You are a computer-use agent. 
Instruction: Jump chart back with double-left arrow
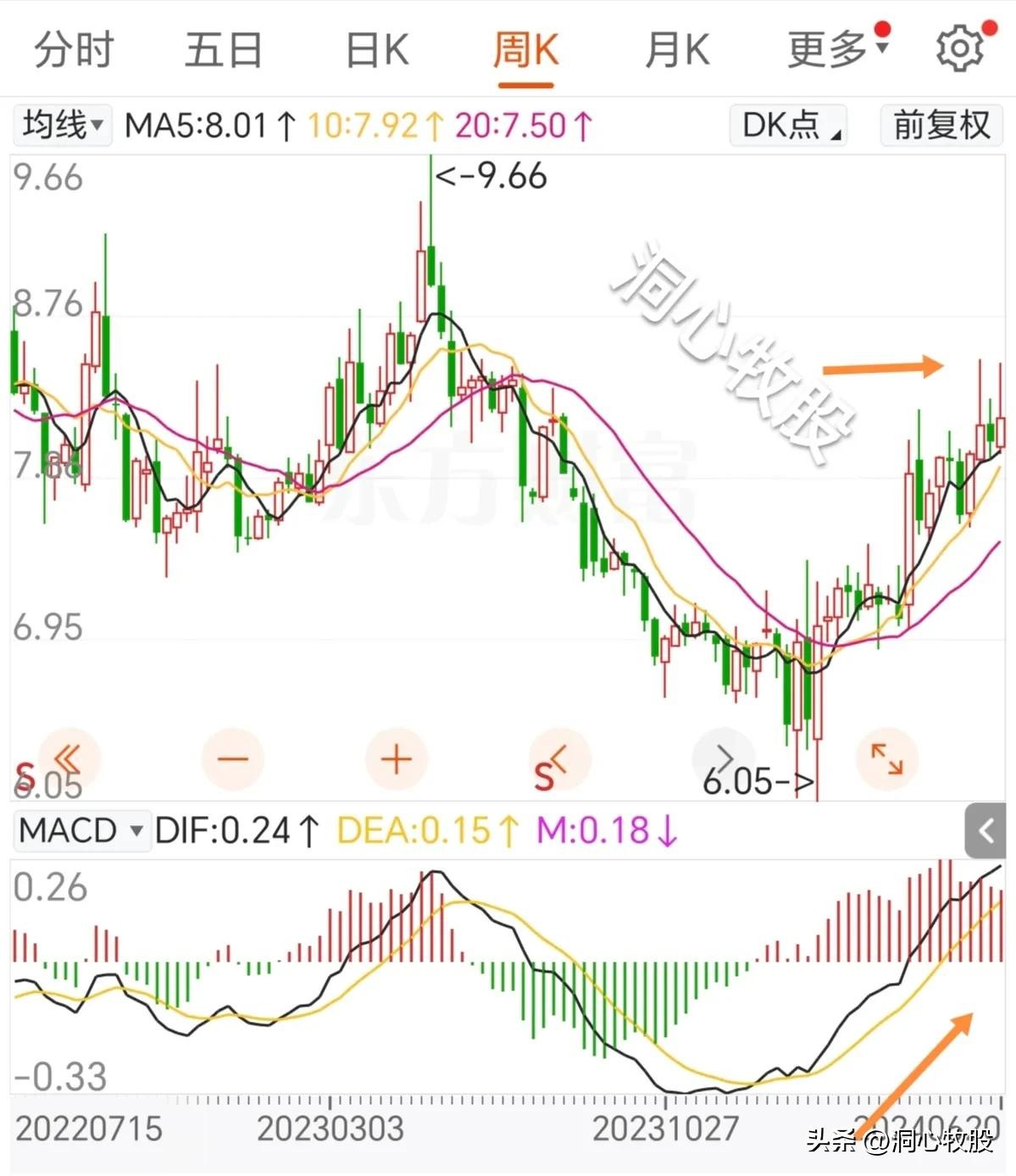[68, 757]
